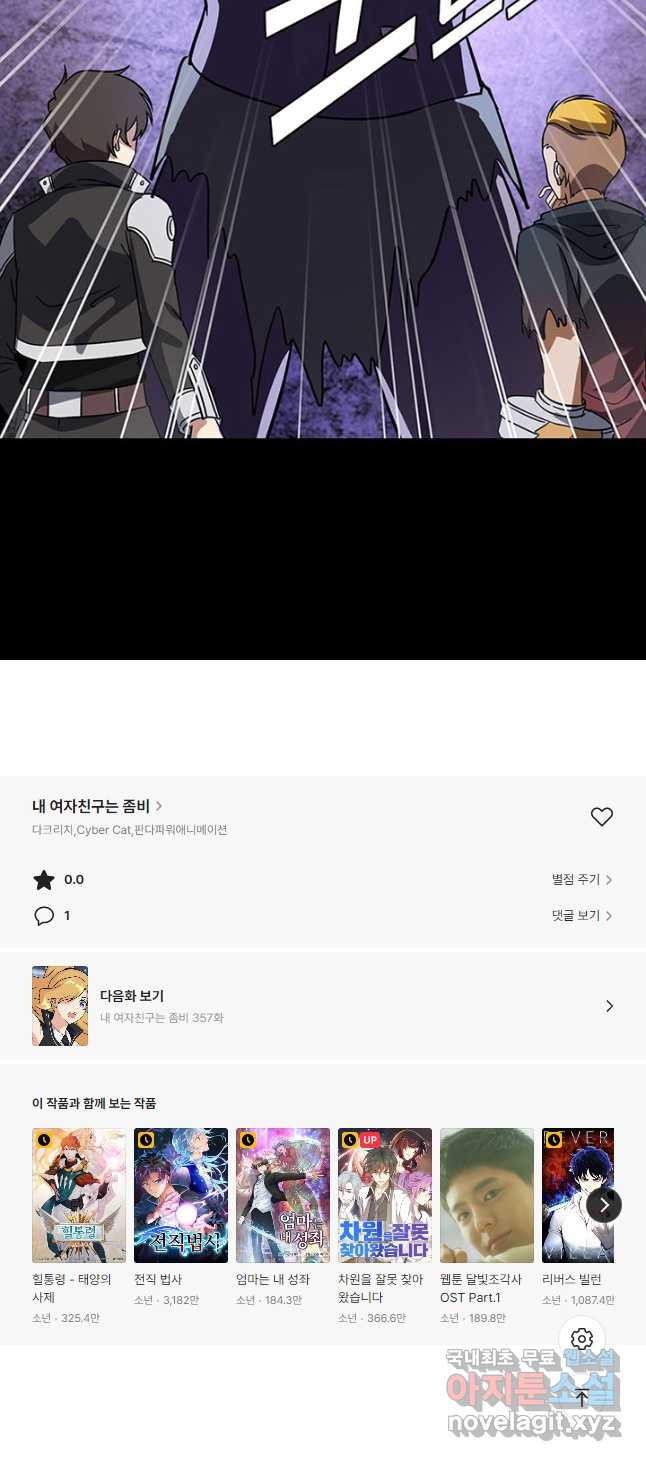Like this webtoon with the heart icon
Image resolution: width=646 pixels, height=1461 pixels.
coord(601,817)
